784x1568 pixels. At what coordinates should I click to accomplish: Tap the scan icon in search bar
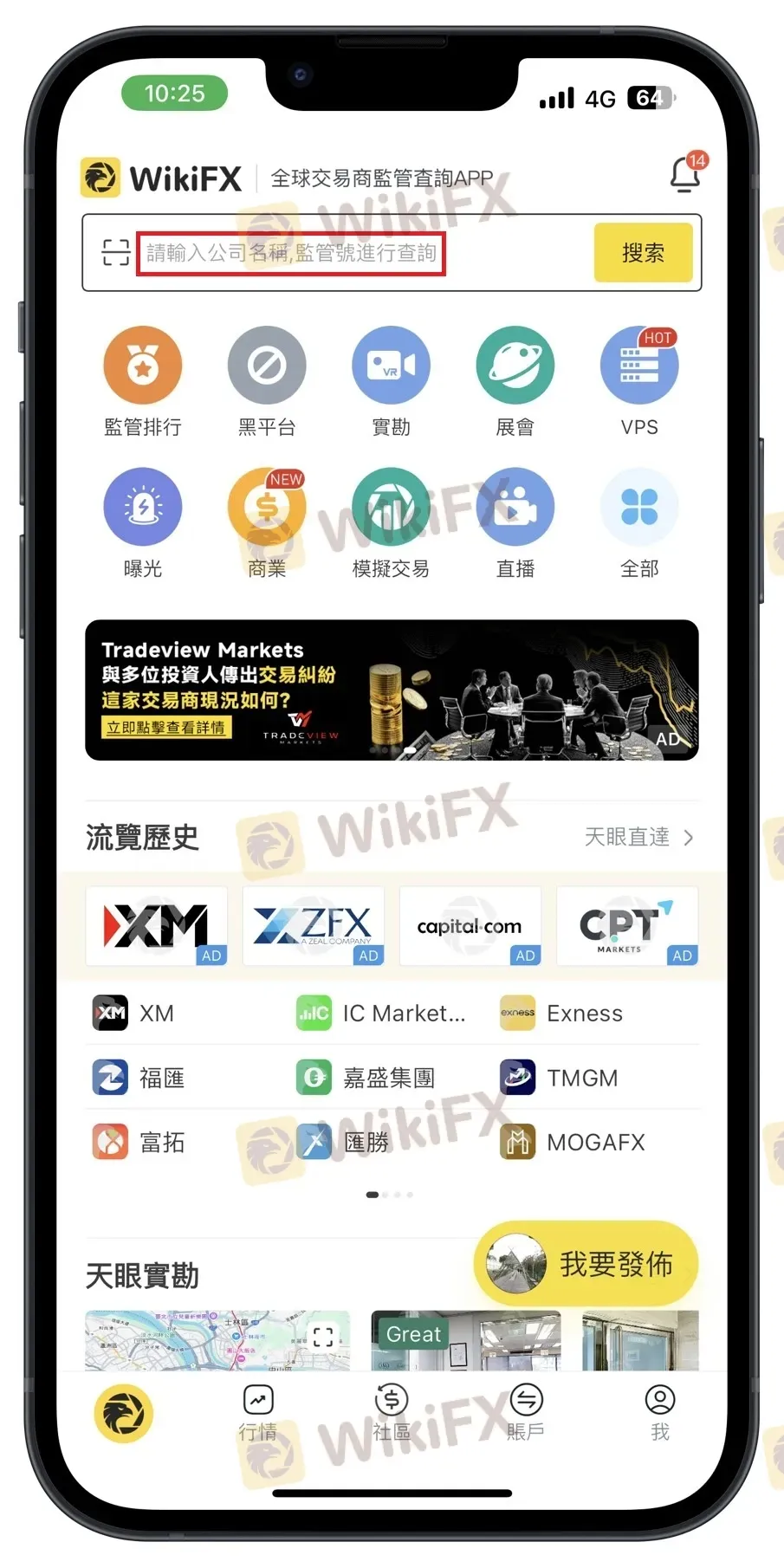coord(115,253)
